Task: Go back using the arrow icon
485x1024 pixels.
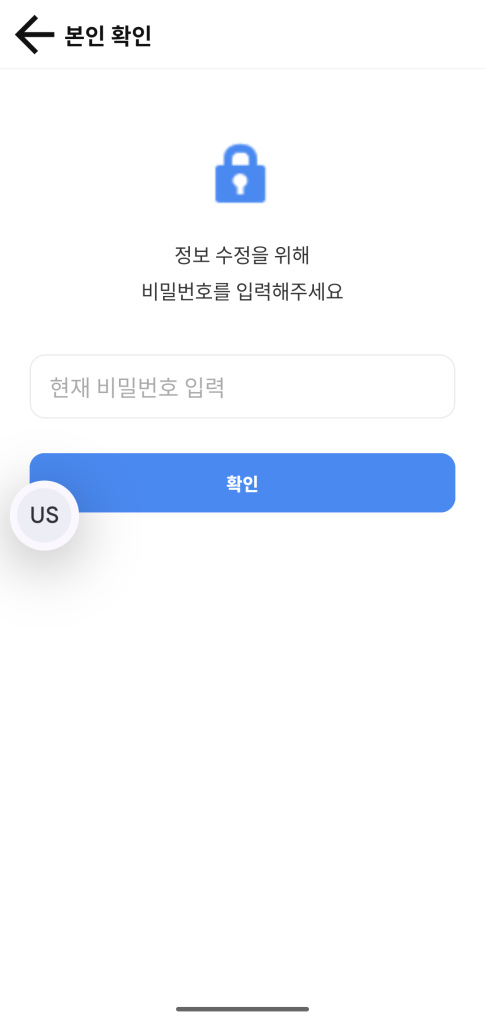Action: click(x=34, y=34)
